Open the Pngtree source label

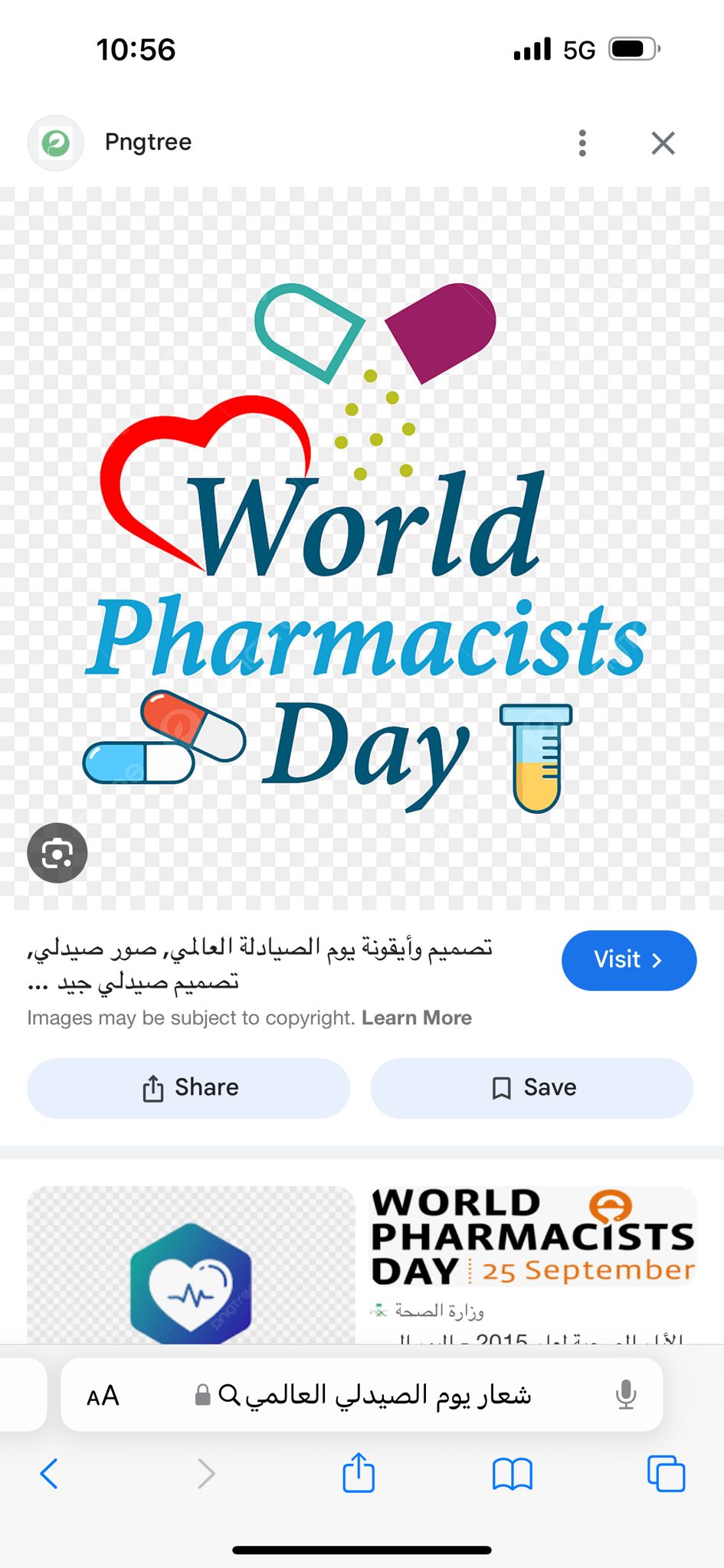pos(148,142)
